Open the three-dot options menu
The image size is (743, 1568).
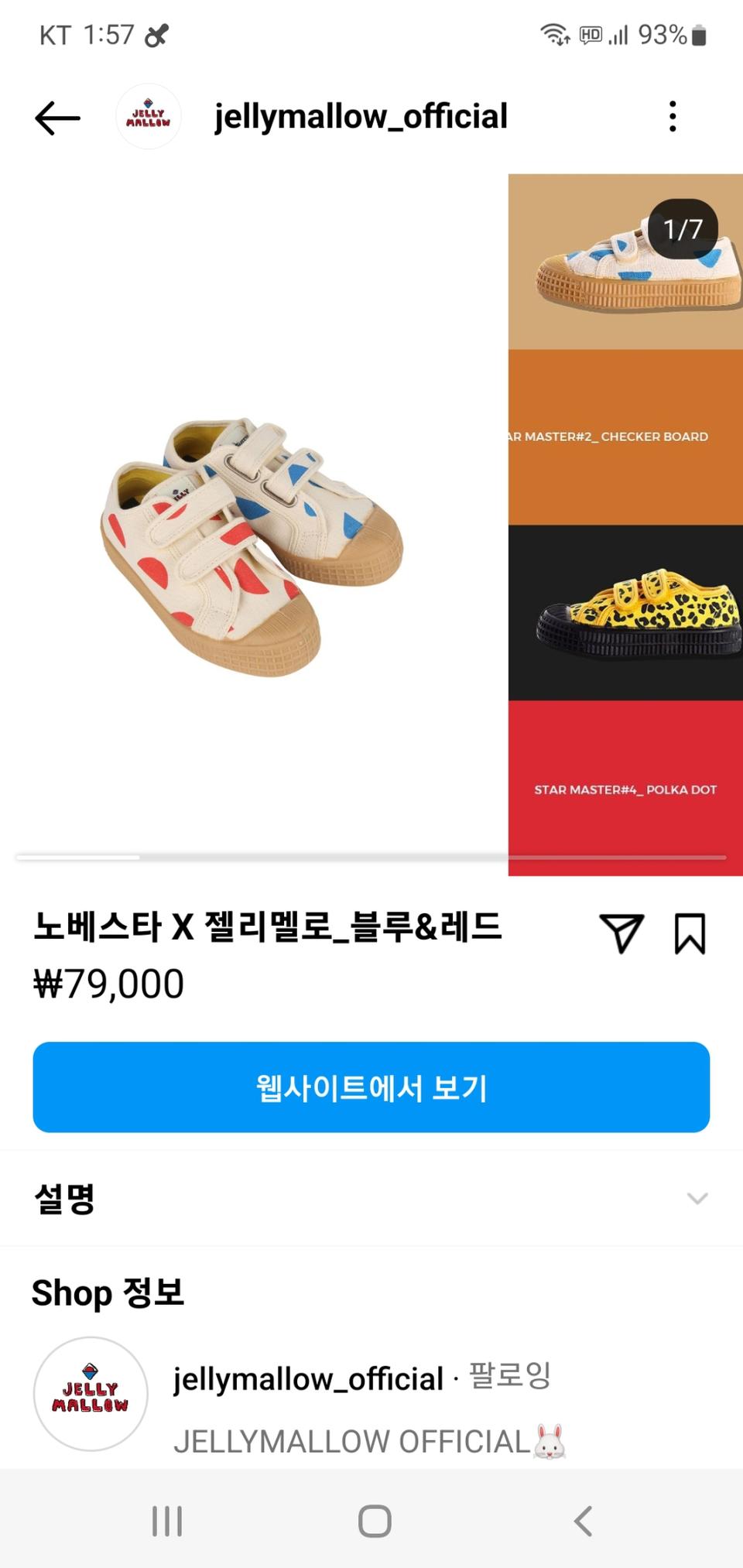click(673, 116)
